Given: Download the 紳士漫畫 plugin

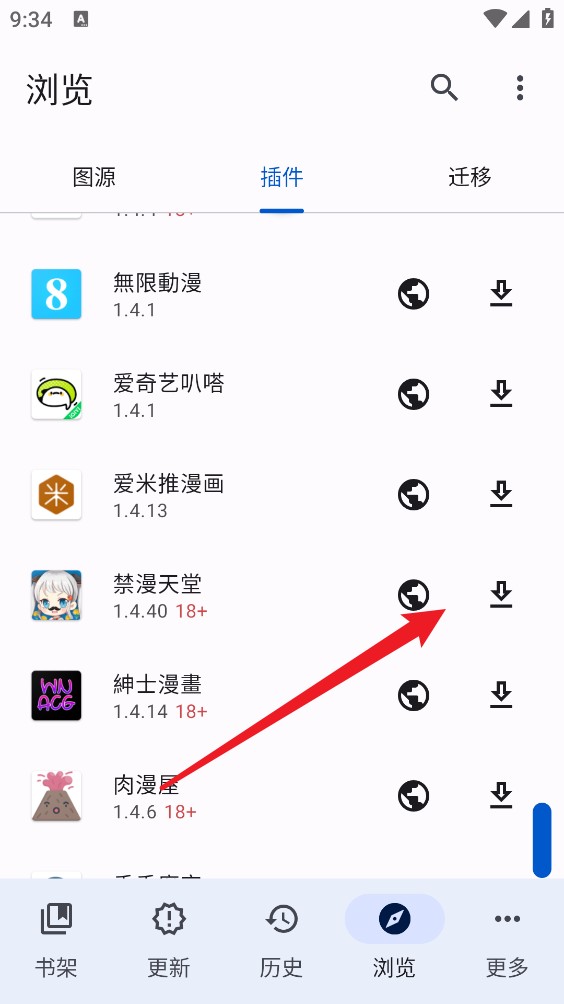Looking at the screenshot, I should [501, 695].
